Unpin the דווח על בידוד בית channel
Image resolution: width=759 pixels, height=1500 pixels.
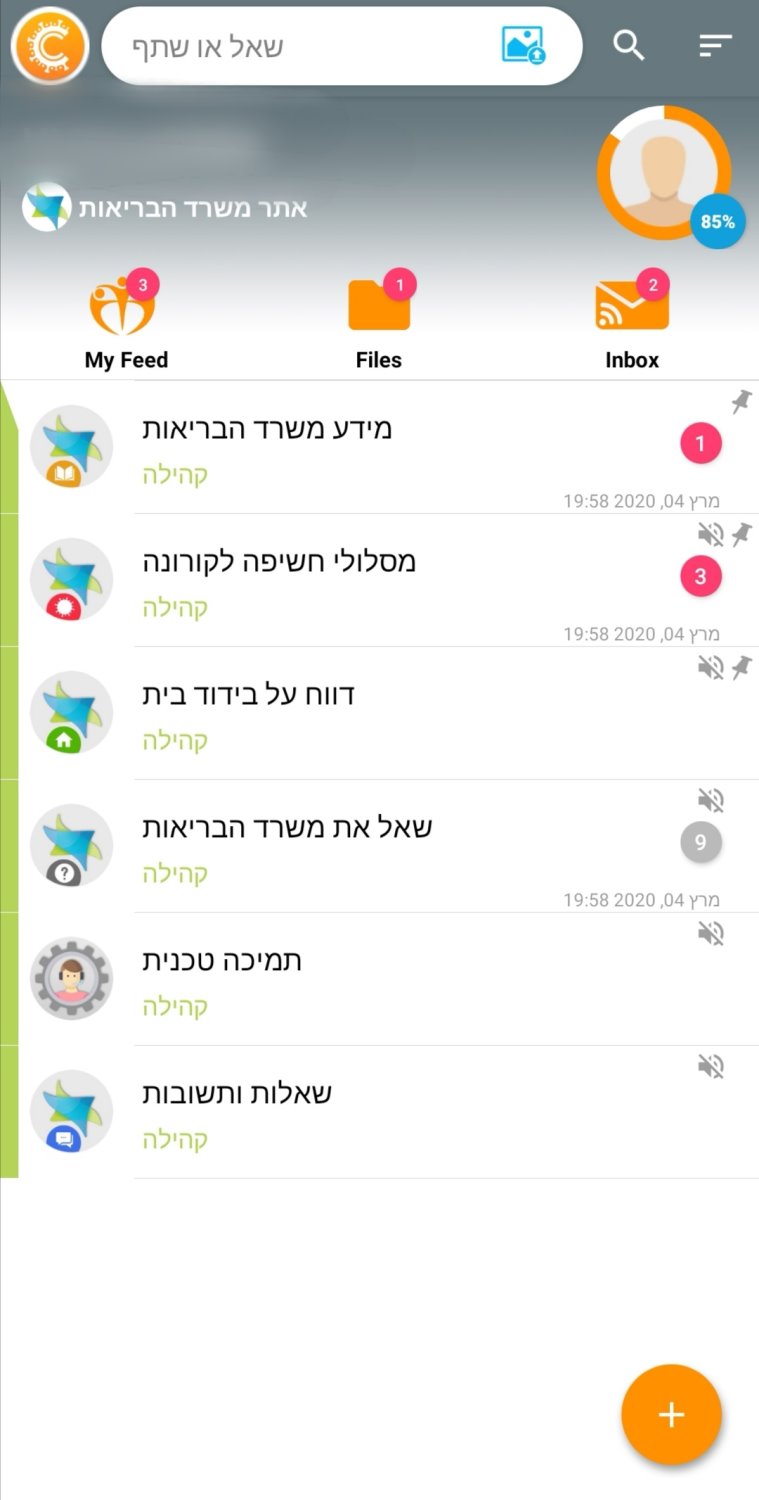pos(741,667)
